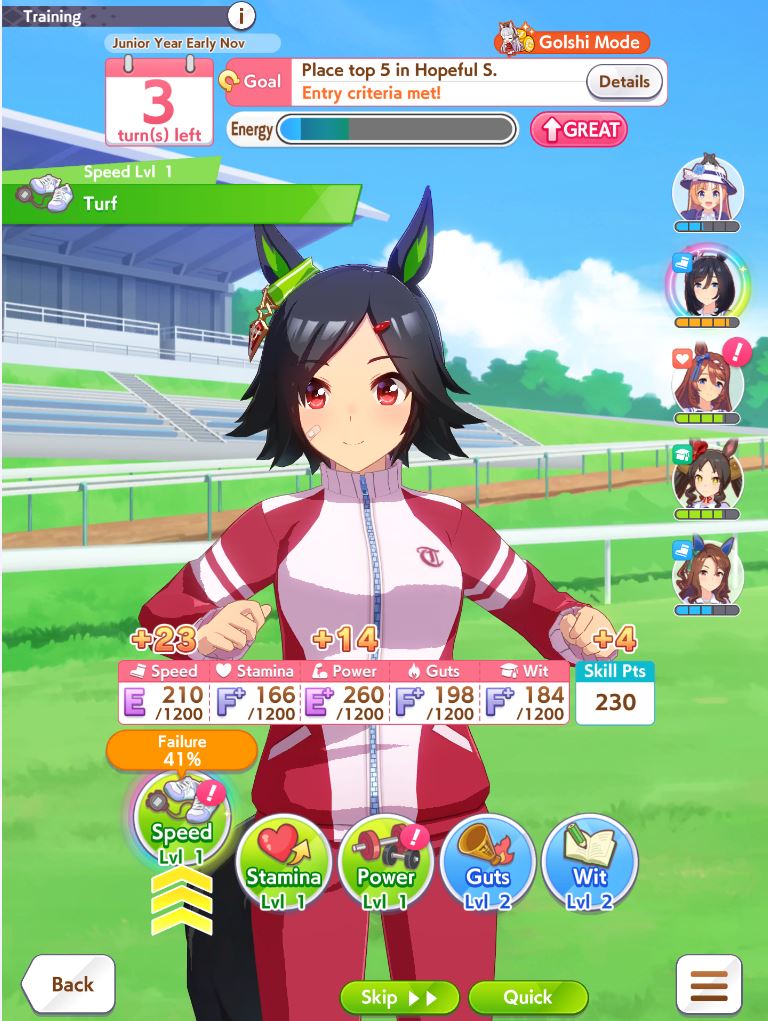
Task: View goal Details
Action: 624,82
